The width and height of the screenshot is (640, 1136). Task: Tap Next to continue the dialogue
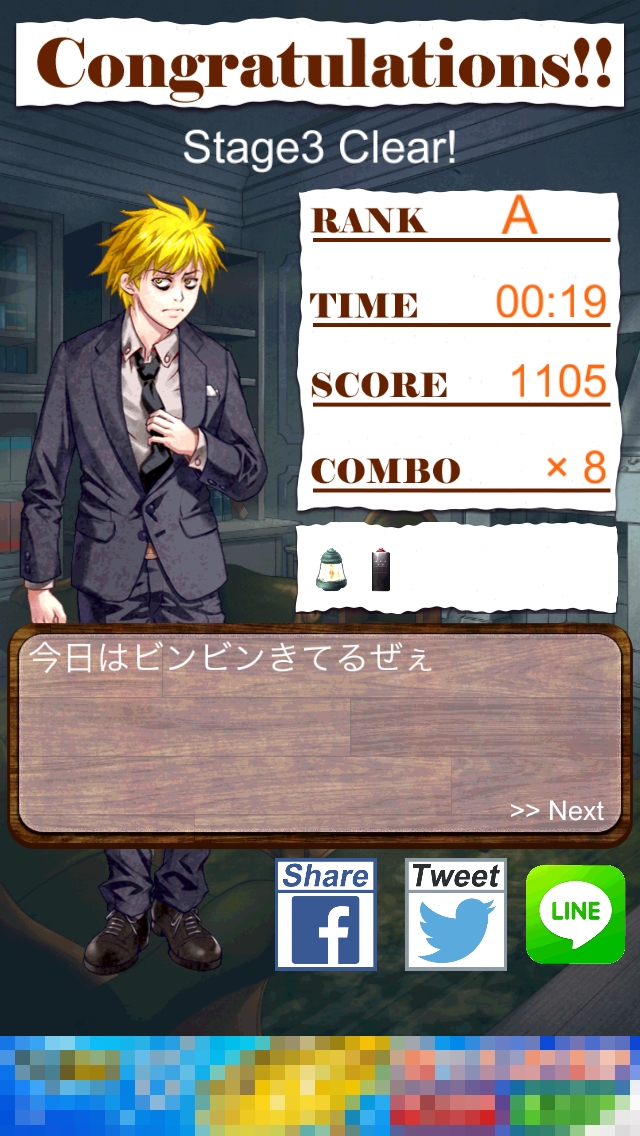557,810
